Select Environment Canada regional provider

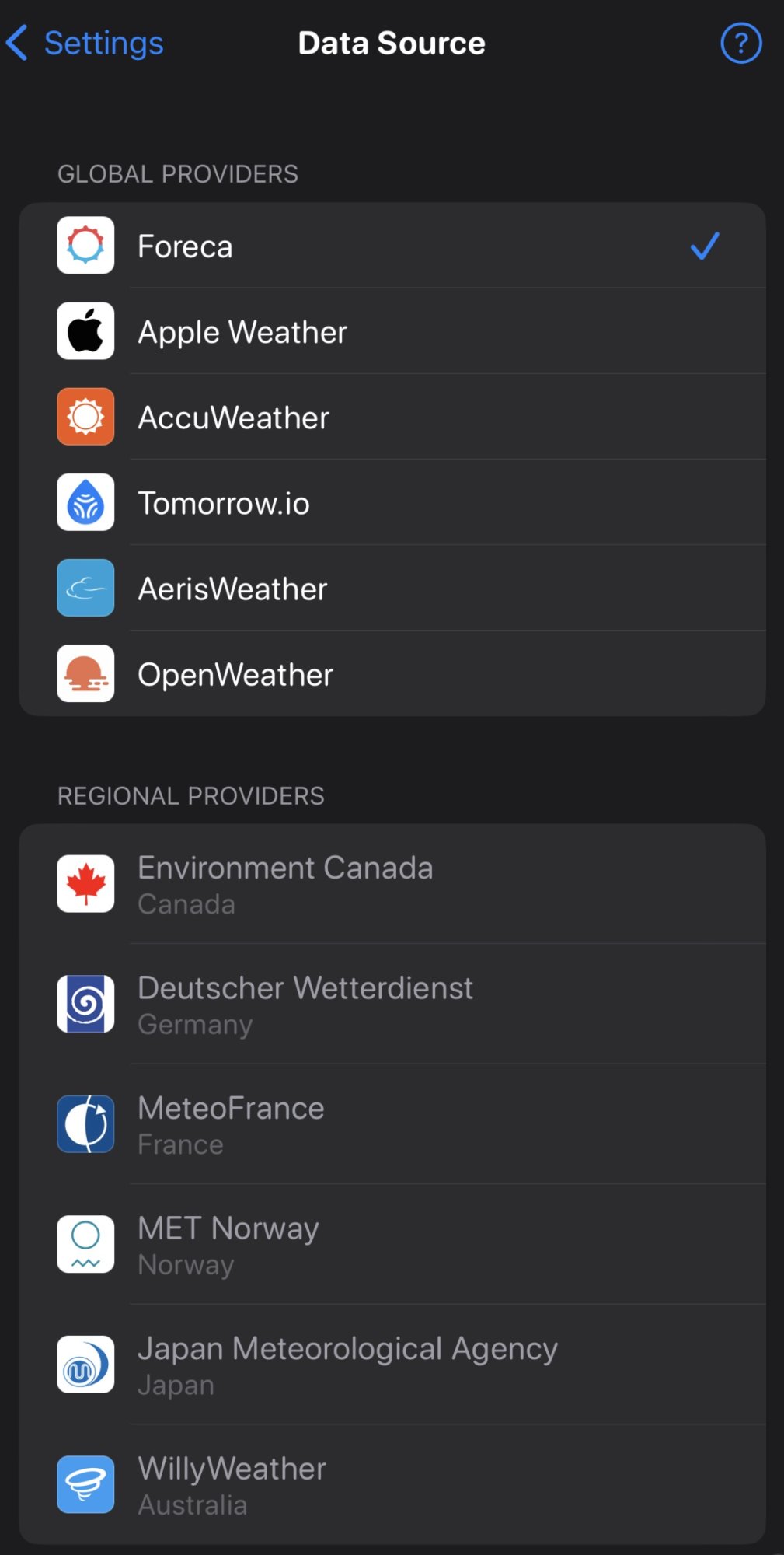(x=392, y=884)
